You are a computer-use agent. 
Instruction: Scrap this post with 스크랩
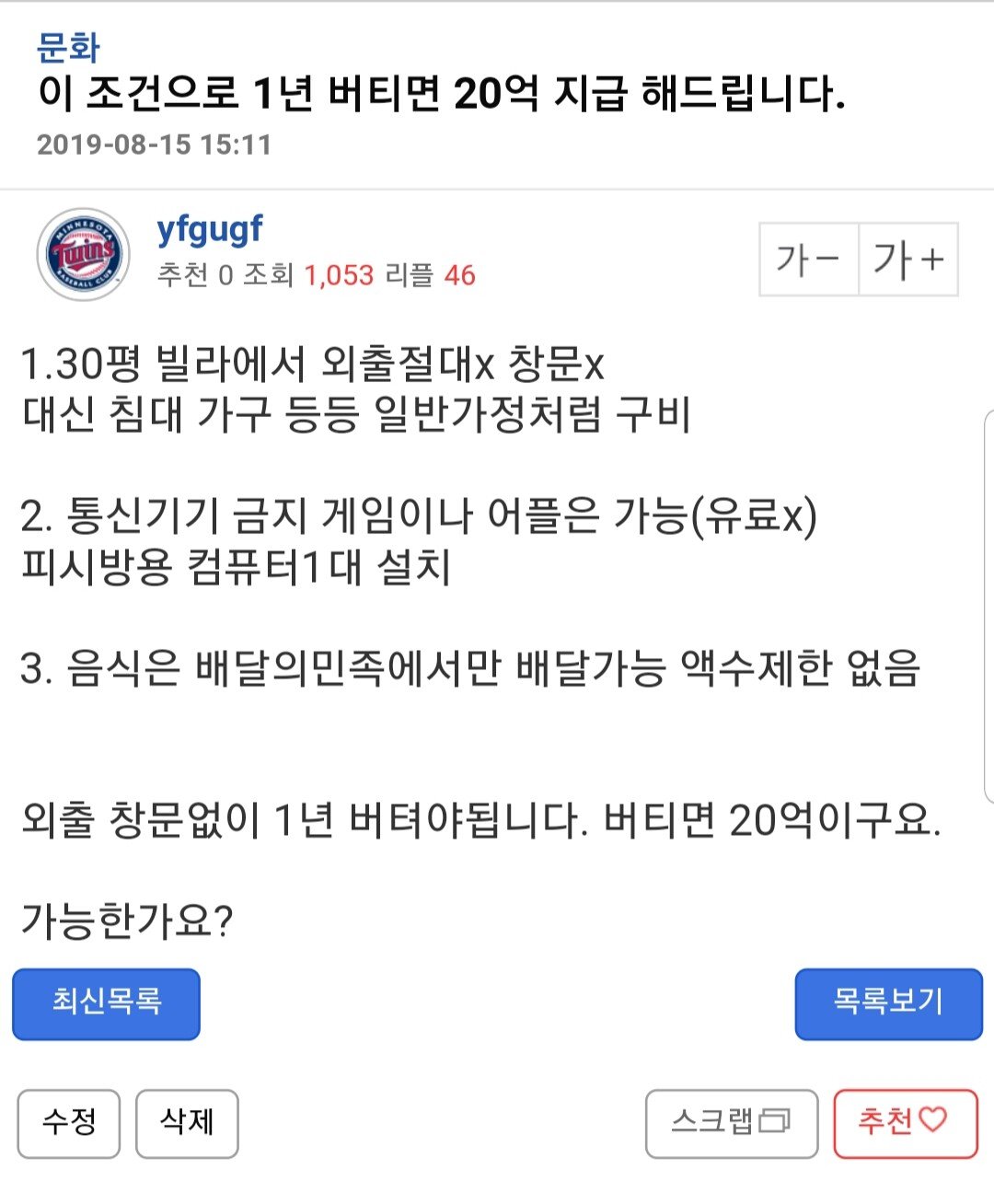731,1123
